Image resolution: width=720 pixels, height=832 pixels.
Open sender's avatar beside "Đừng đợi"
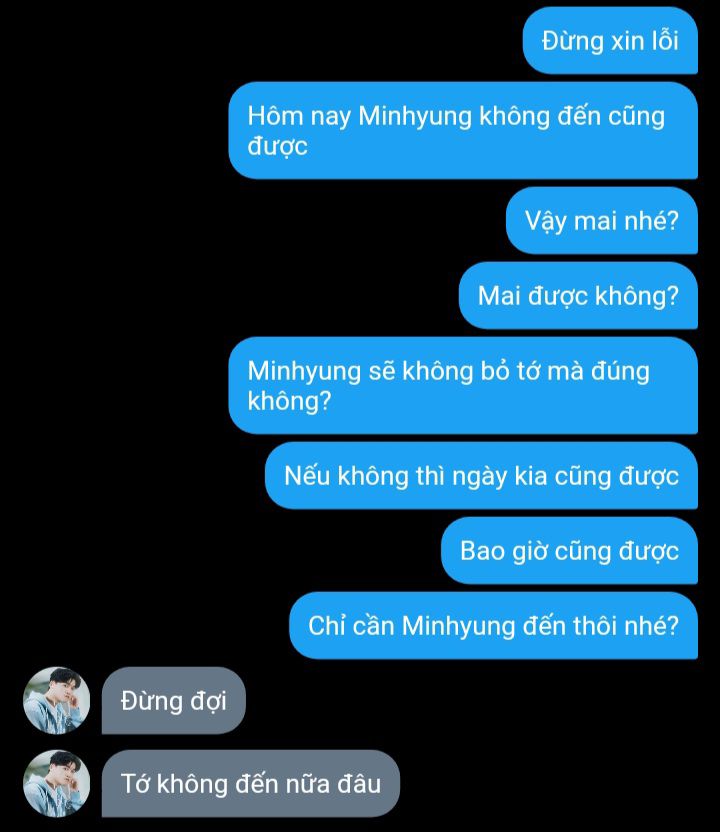(57, 700)
